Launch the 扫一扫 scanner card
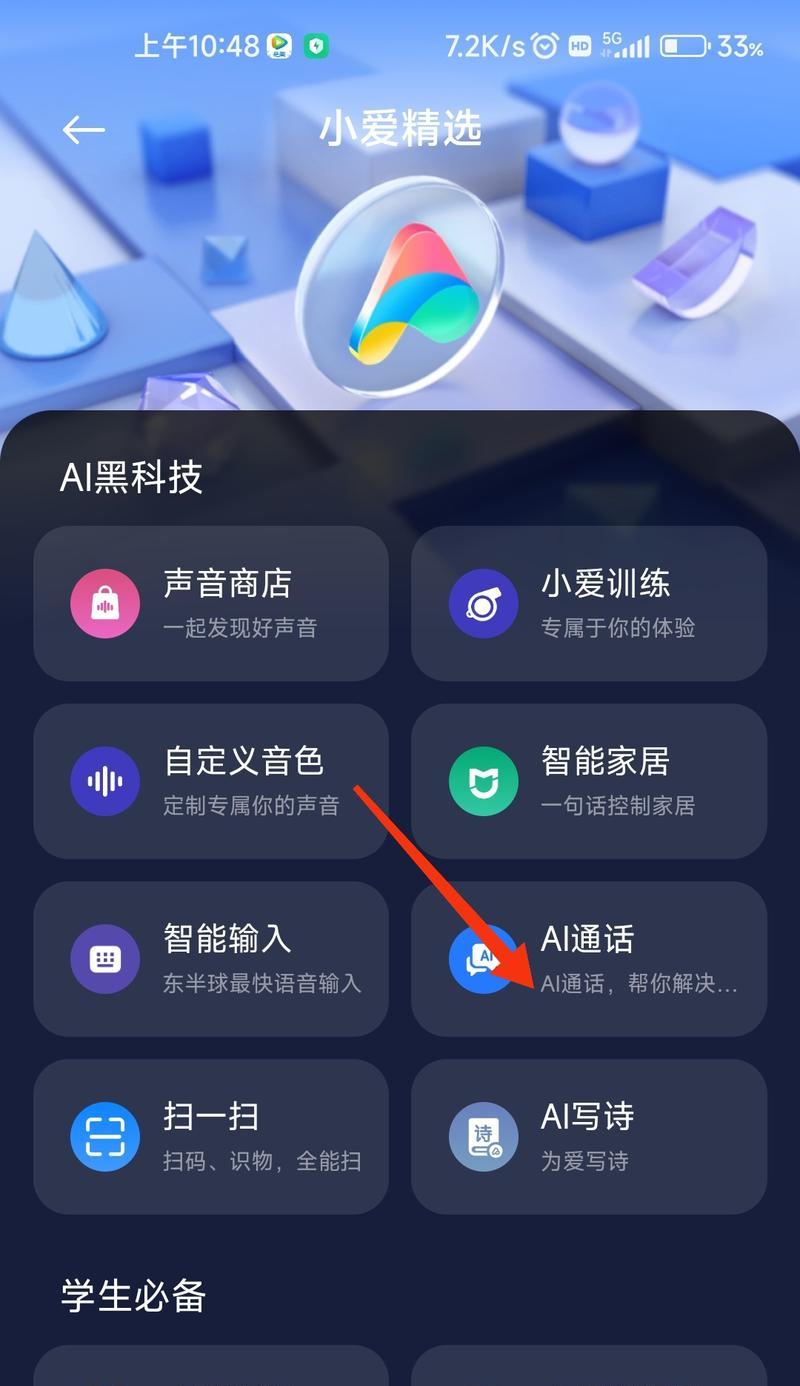Image resolution: width=800 pixels, height=1386 pixels. tap(211, 1137)
